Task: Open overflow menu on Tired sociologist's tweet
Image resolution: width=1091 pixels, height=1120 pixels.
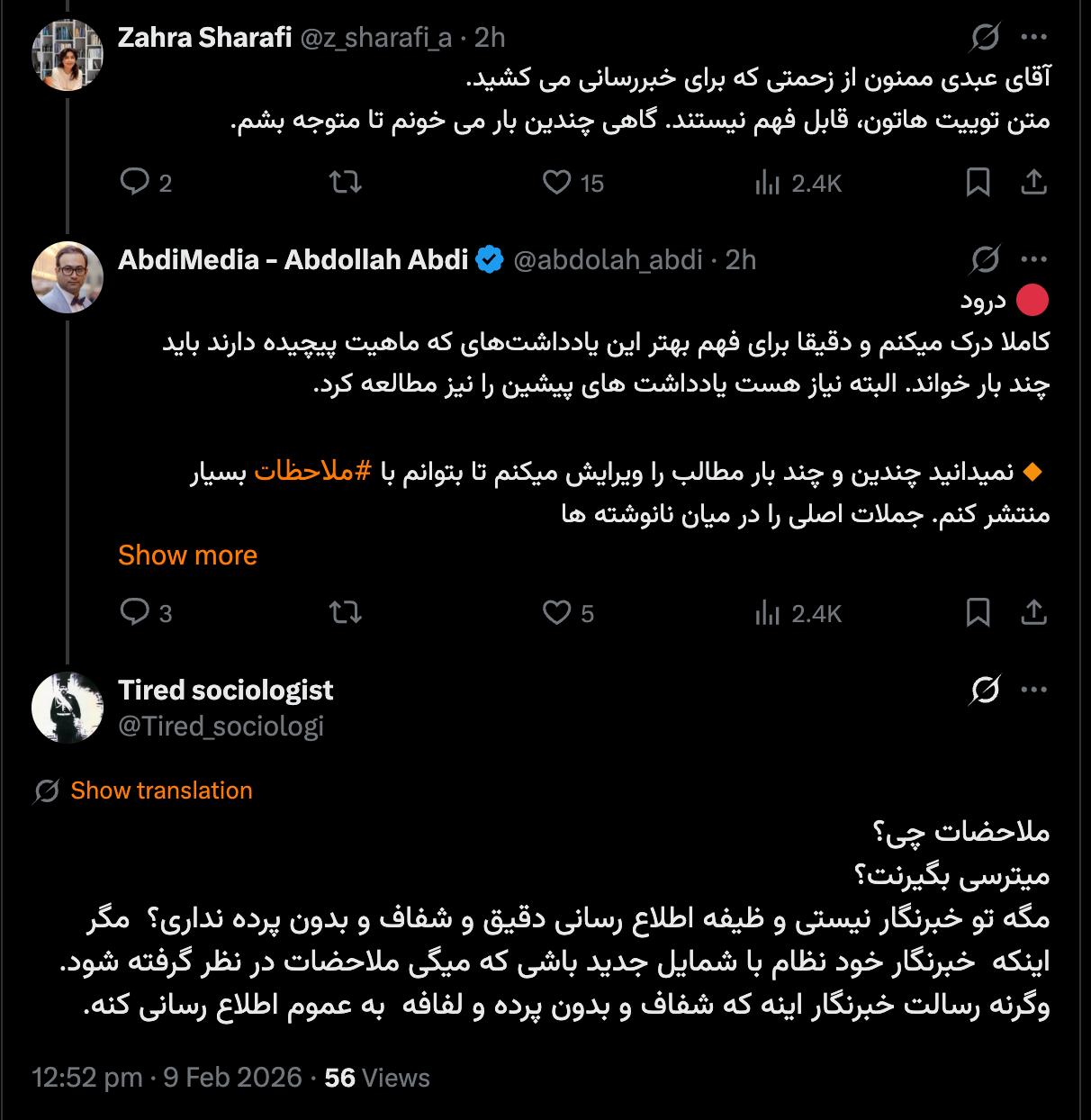Action: [x=1034, y=691]
